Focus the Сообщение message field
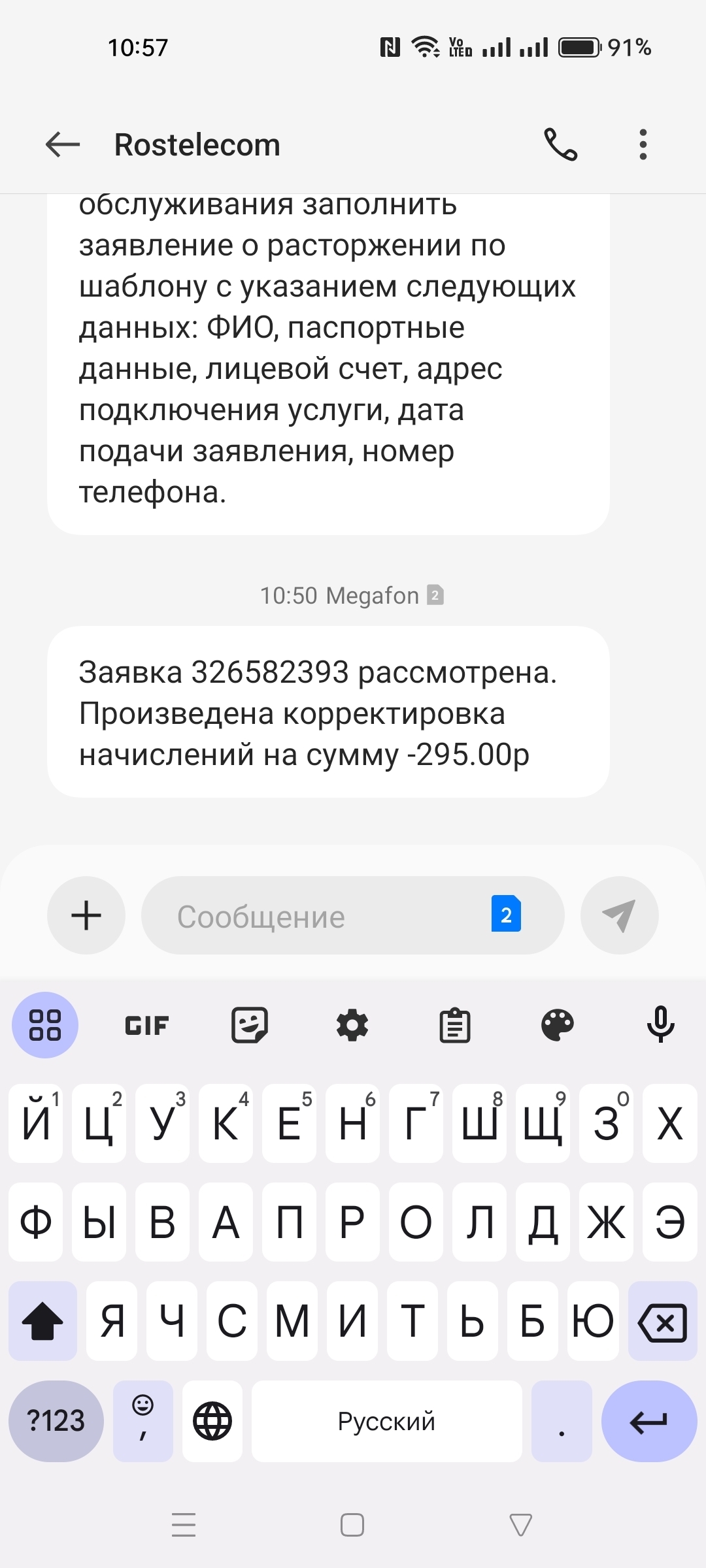Viewport: 706px width, 1568px height. tap(314, 916)
